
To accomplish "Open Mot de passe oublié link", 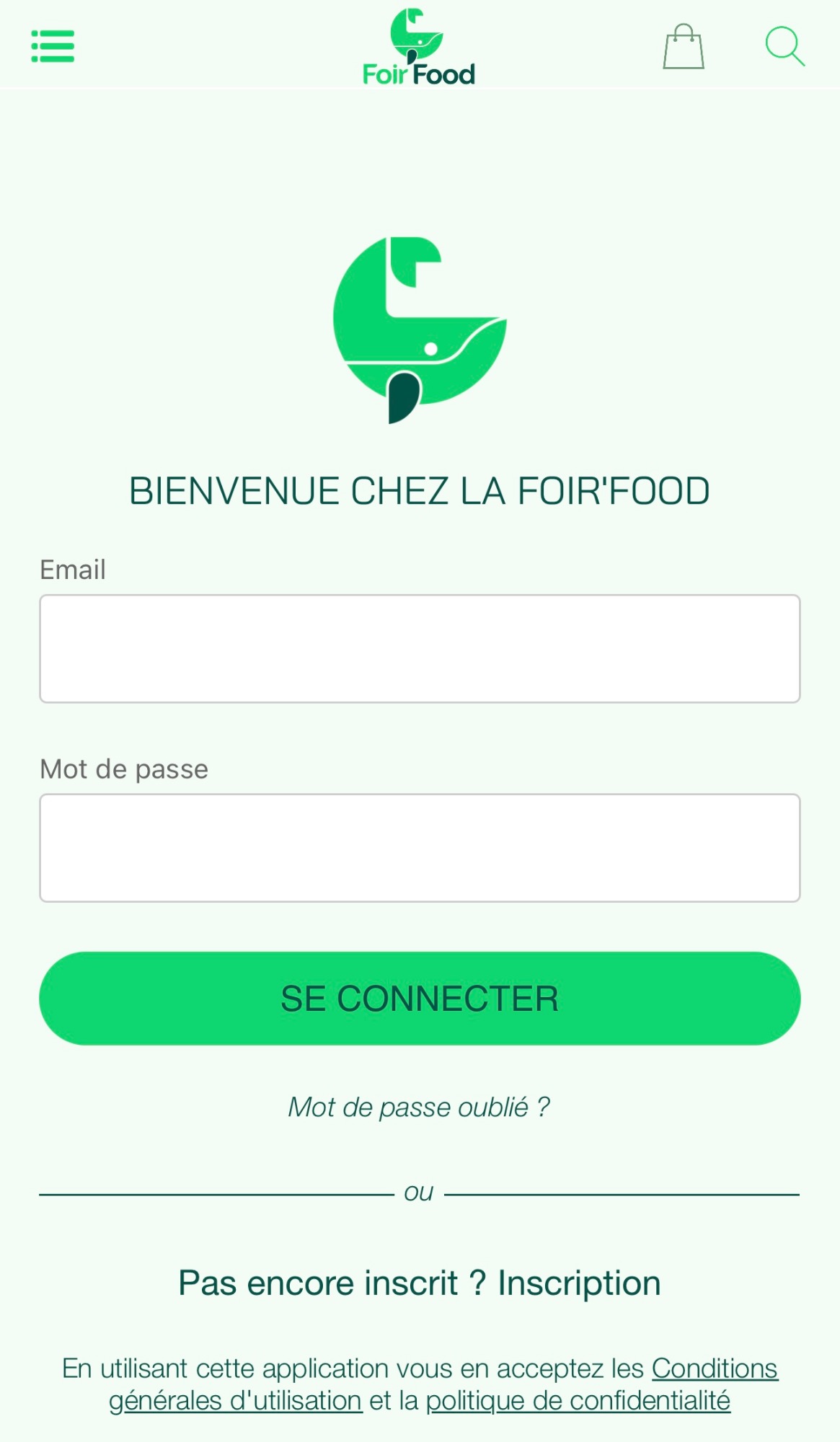I will (419, 1107).
